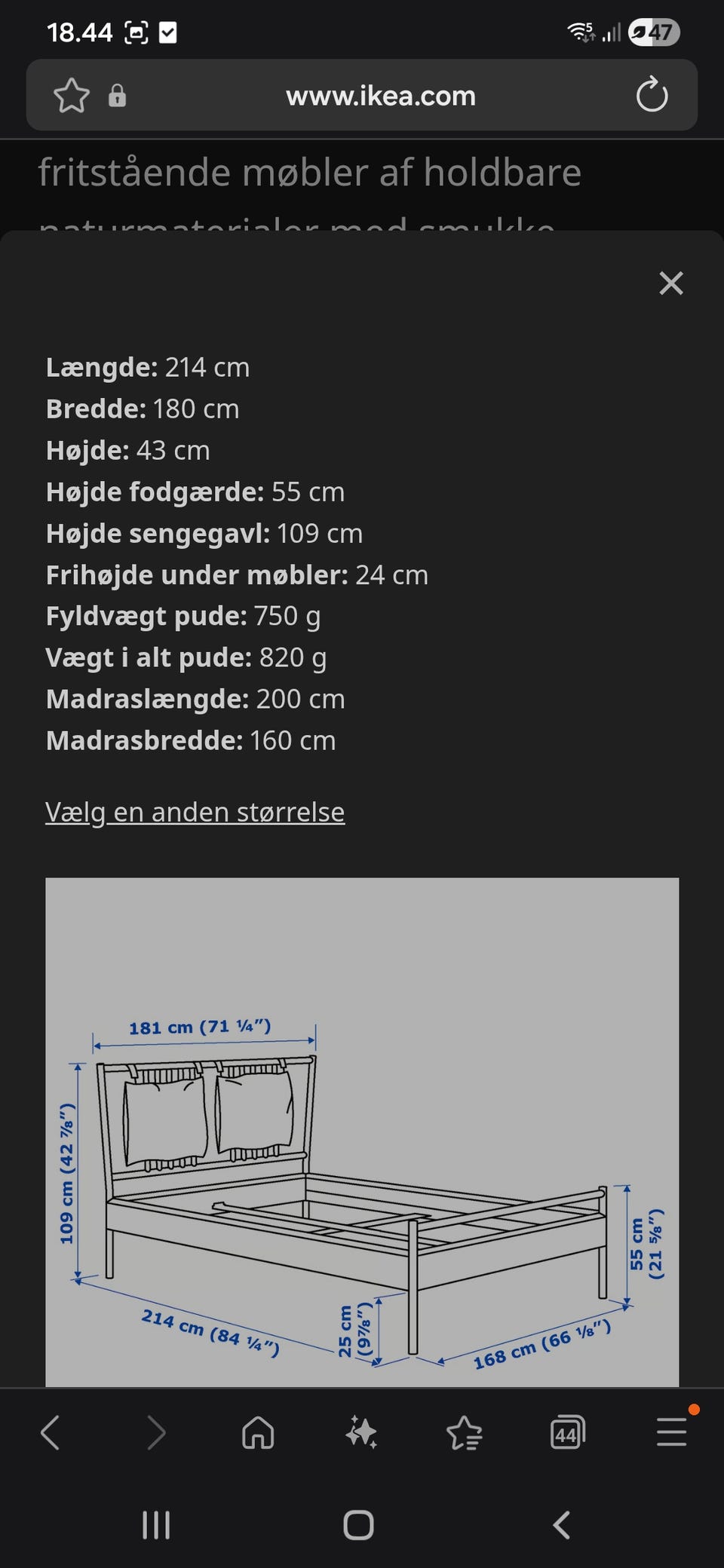Reload the IKEA page
The image size is (724, 1568).
tap(651, 95)
